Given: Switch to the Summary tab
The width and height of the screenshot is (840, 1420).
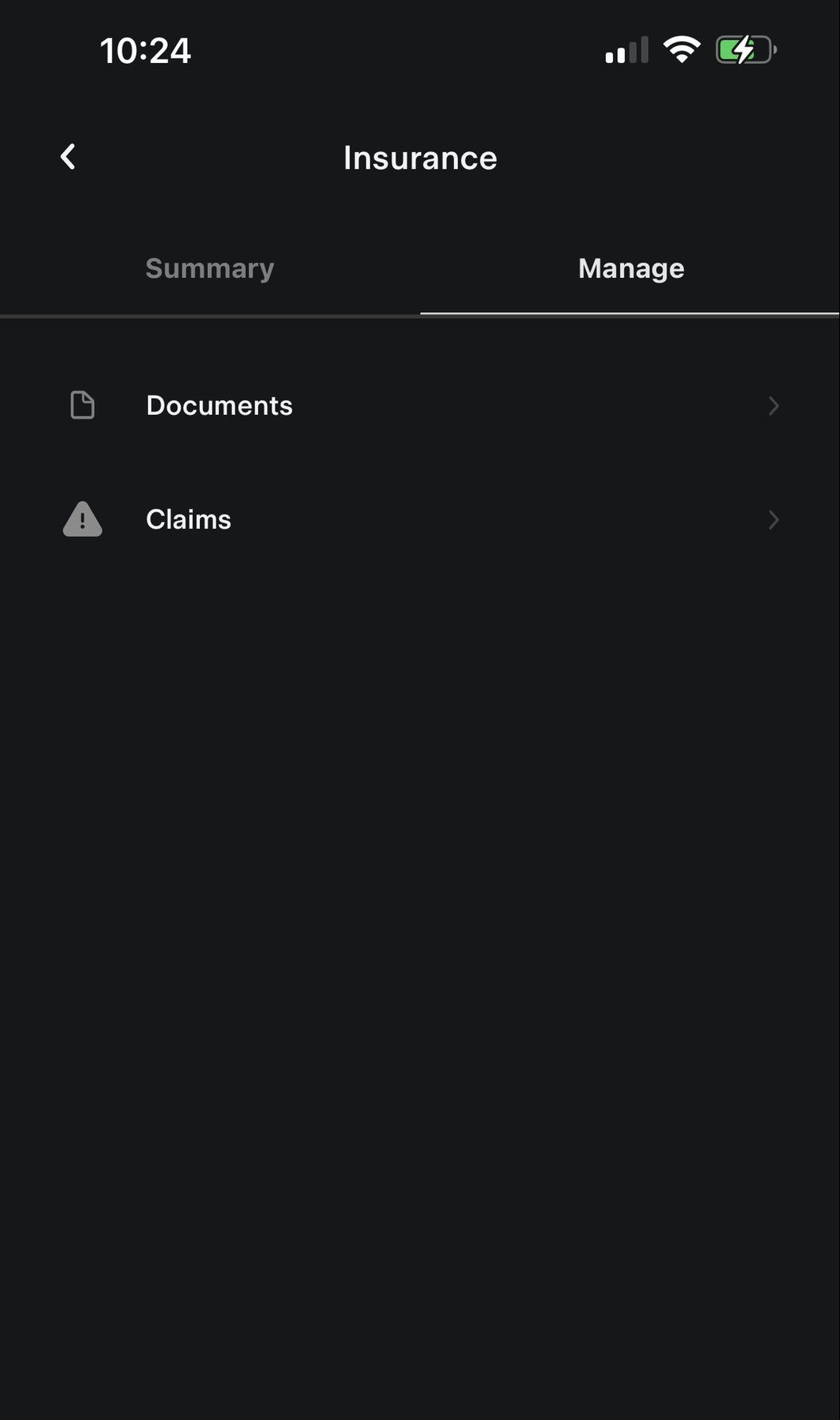Looking at the screenshot, I should (x=209, y=268).
